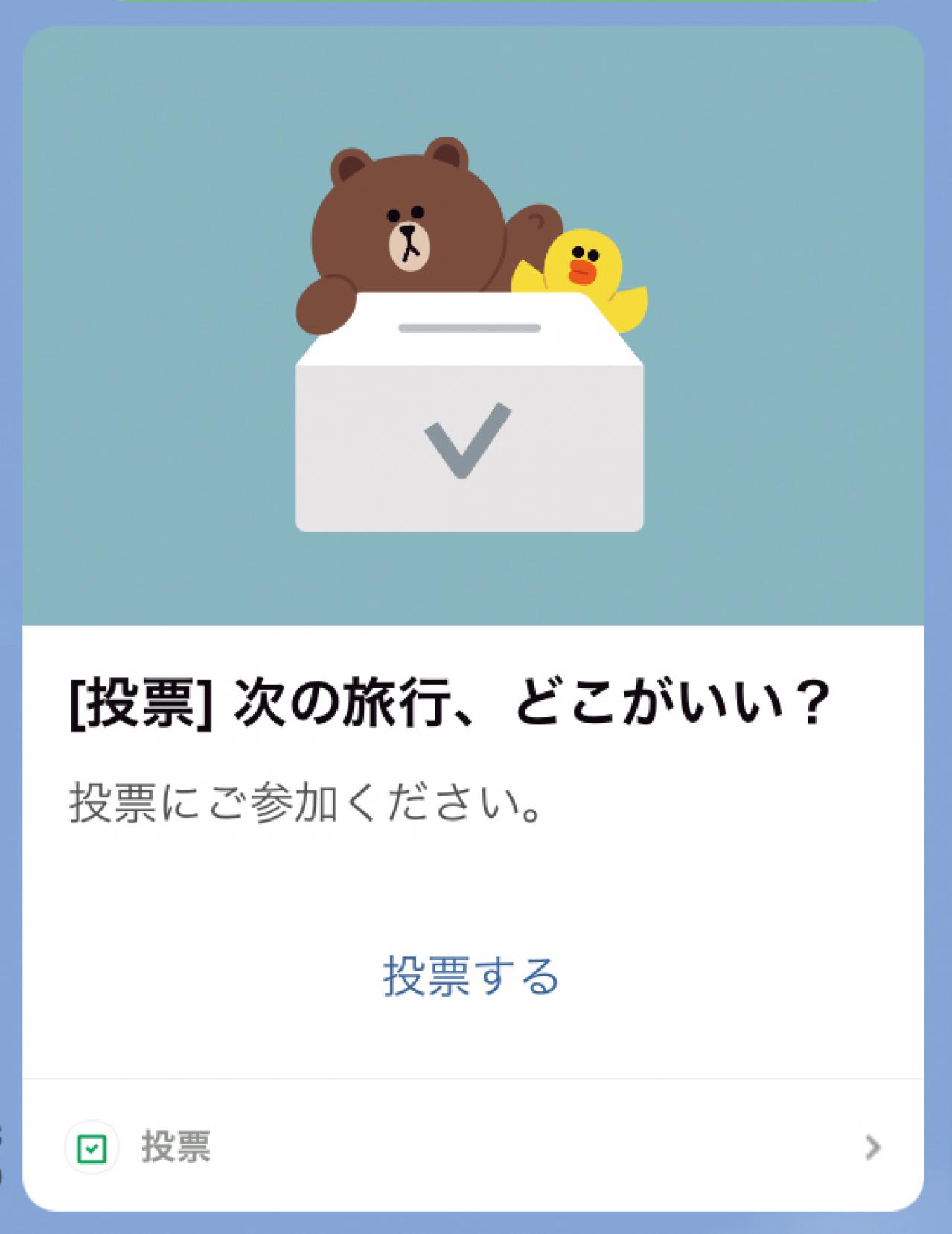The image size is (952, 1234).
Task: Click the ballot box slot graphic
Action: (469, 325)
